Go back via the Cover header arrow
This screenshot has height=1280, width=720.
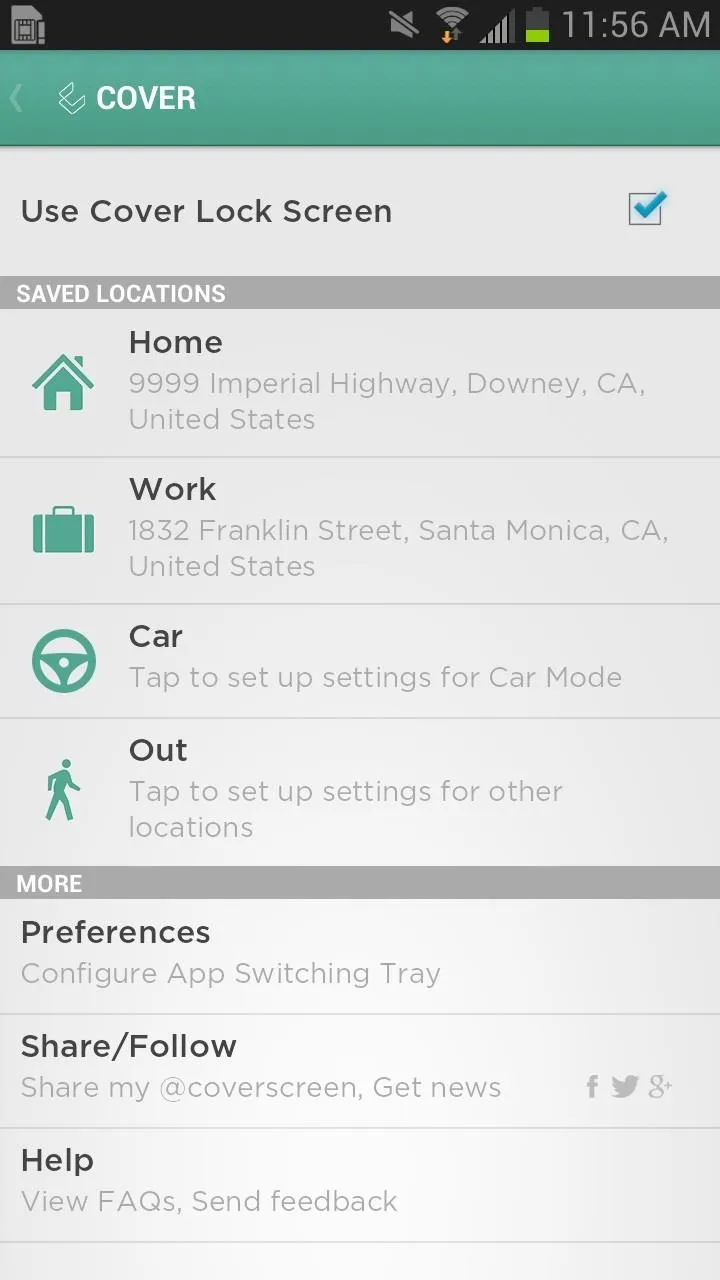tap(17, 98)
